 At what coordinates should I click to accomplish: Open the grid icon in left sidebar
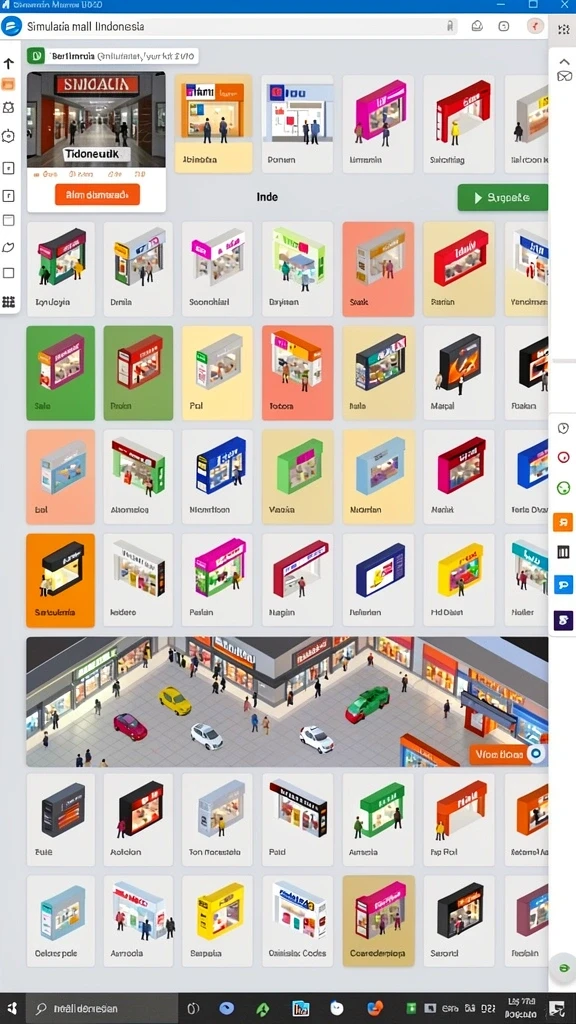pos(8,302)
